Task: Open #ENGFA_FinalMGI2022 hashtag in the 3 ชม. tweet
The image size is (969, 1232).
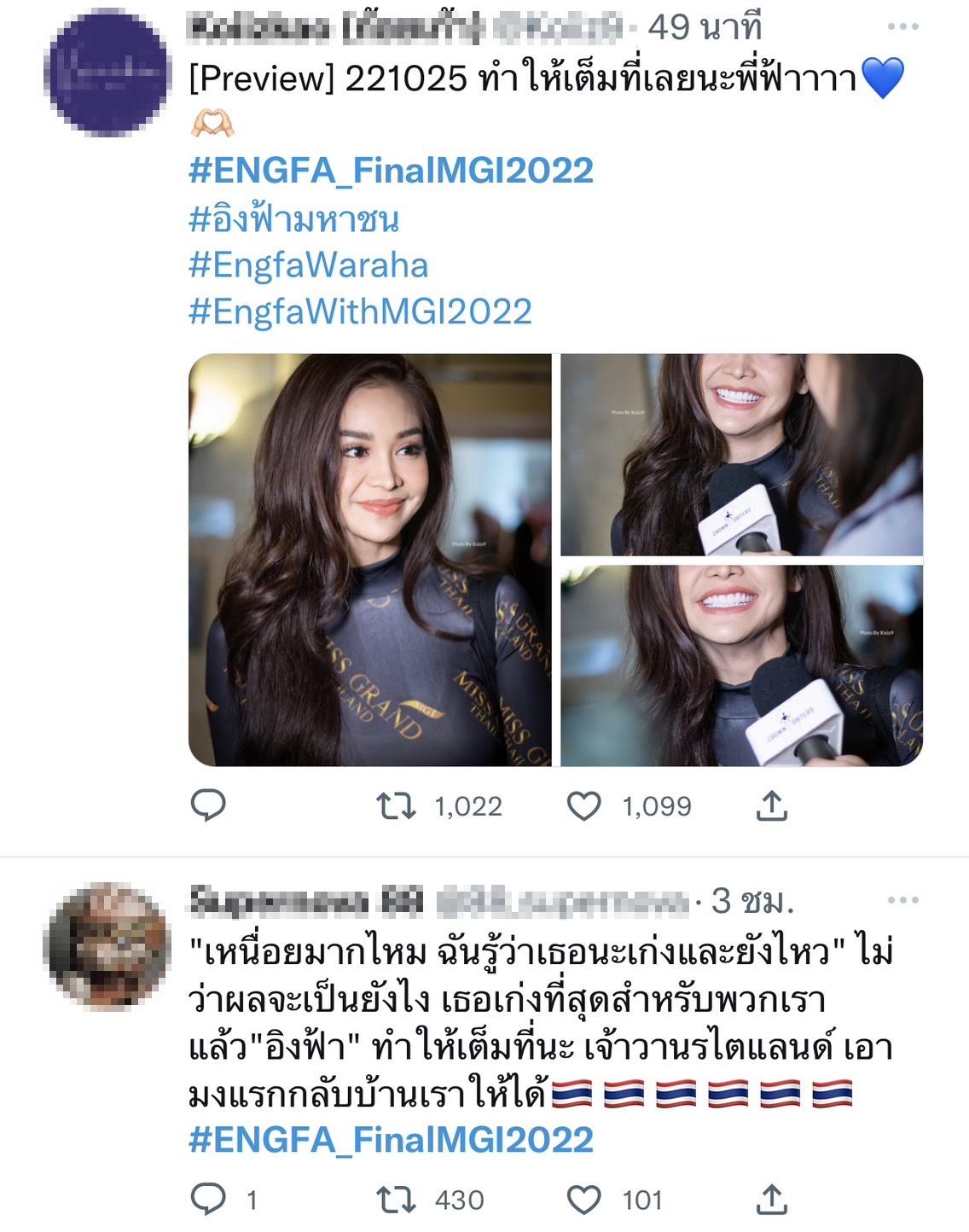Action: click(391, 1140)
